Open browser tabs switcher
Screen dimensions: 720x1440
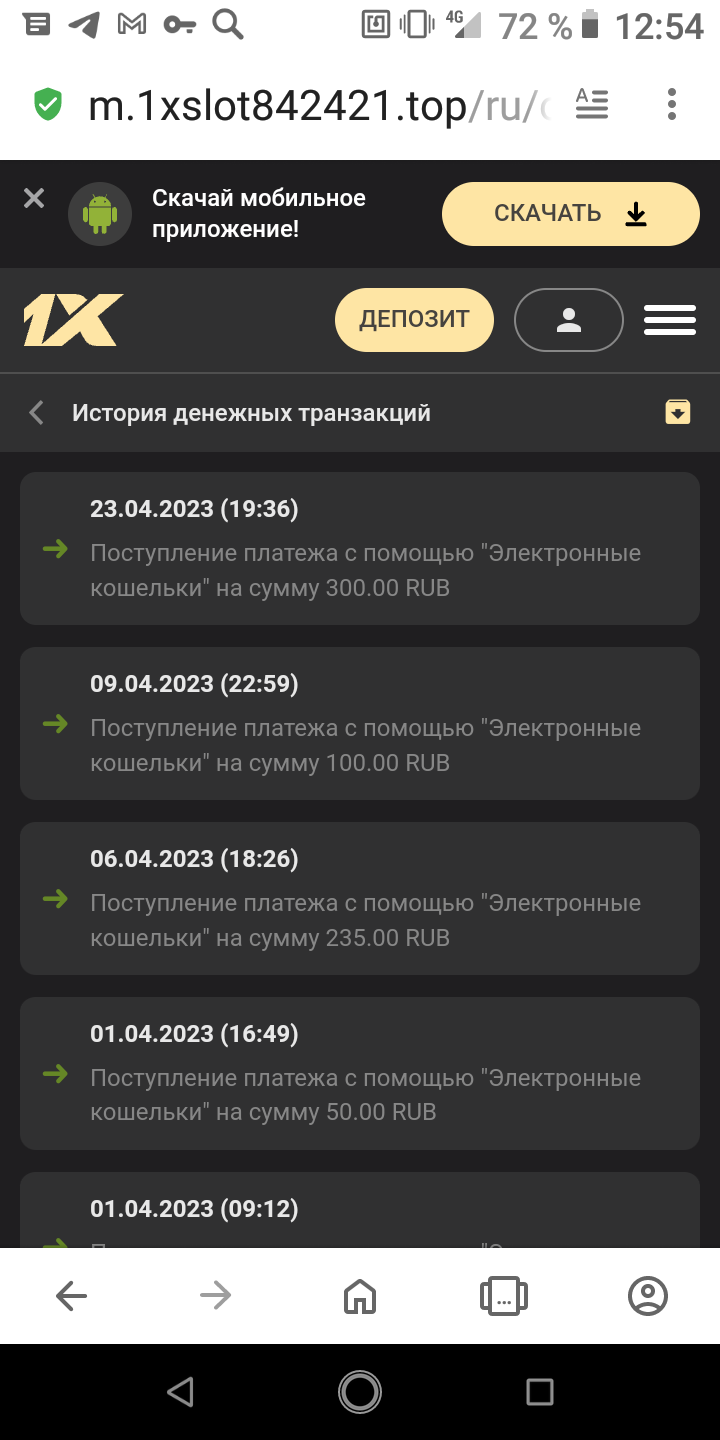[504, 1296]
